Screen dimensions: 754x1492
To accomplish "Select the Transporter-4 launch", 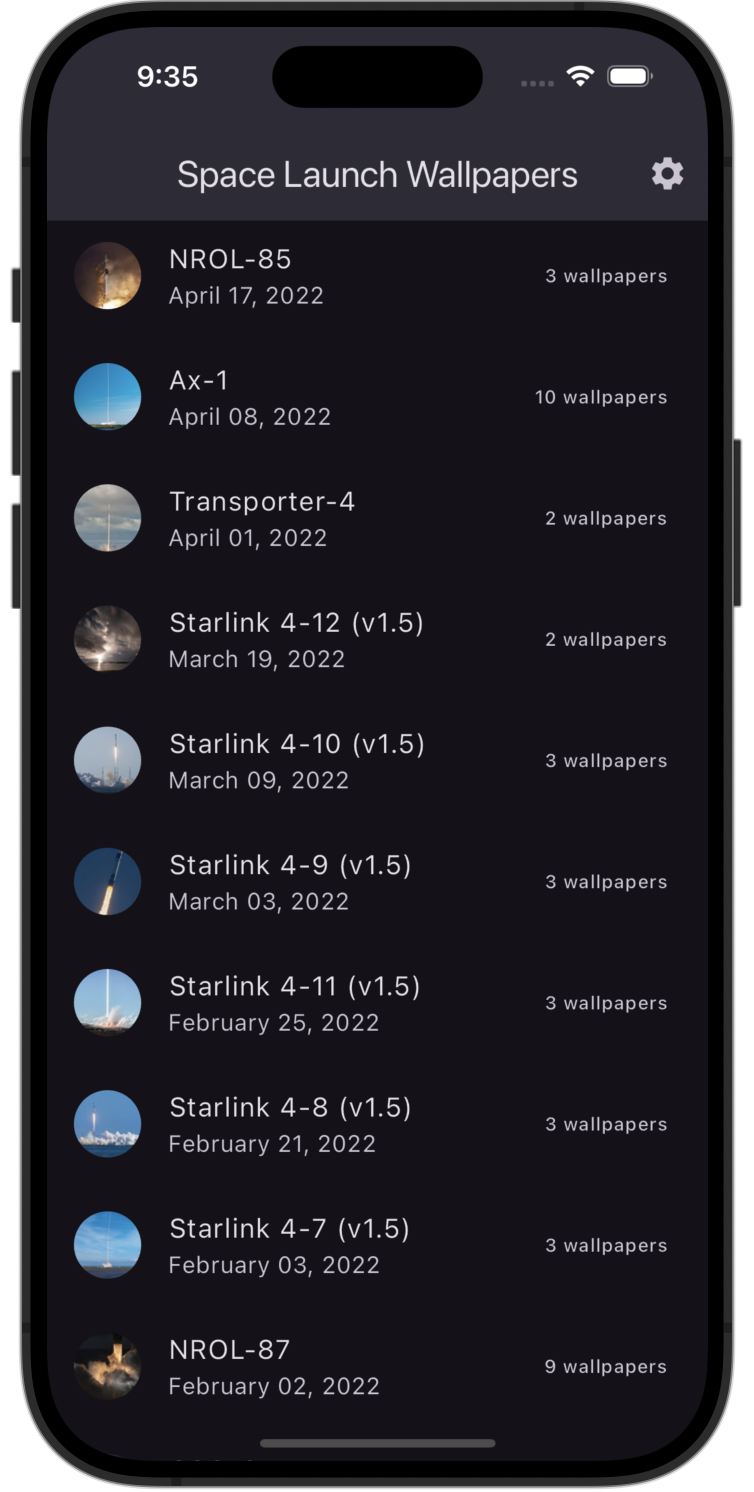I will tap(376, 518).
